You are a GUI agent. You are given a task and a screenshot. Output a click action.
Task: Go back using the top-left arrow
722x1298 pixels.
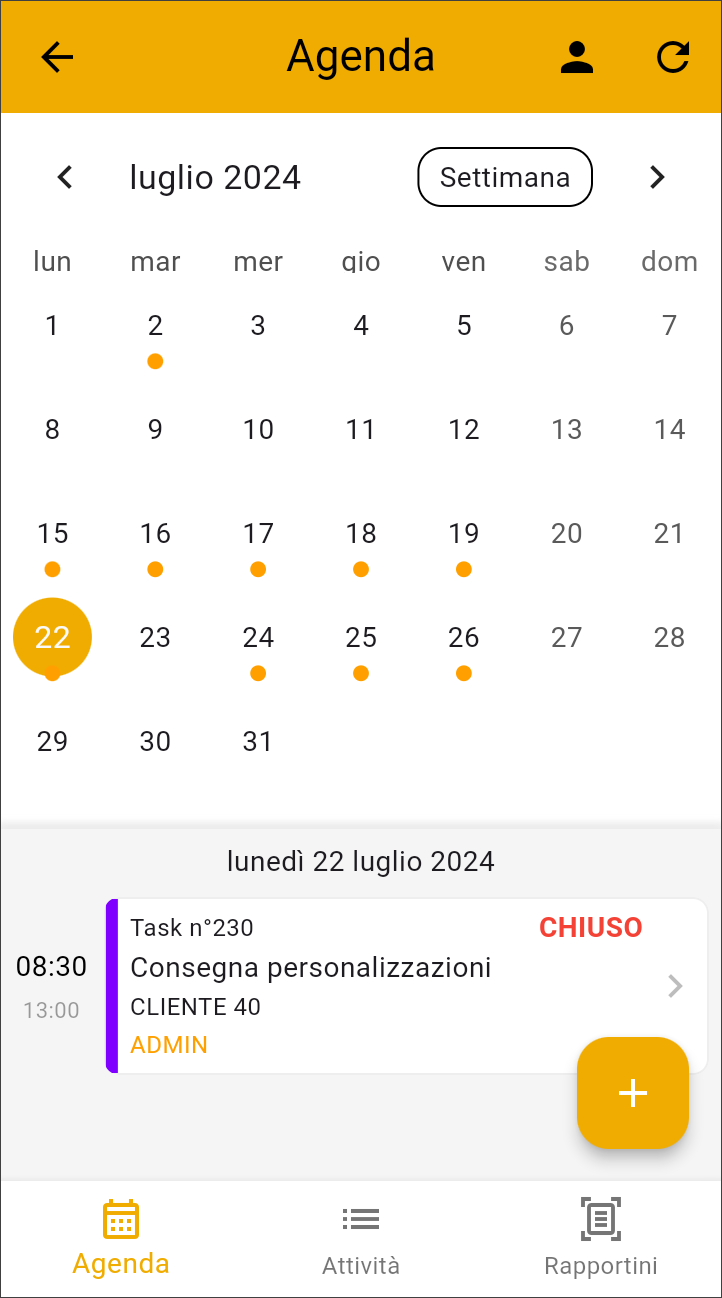[57, 57]
